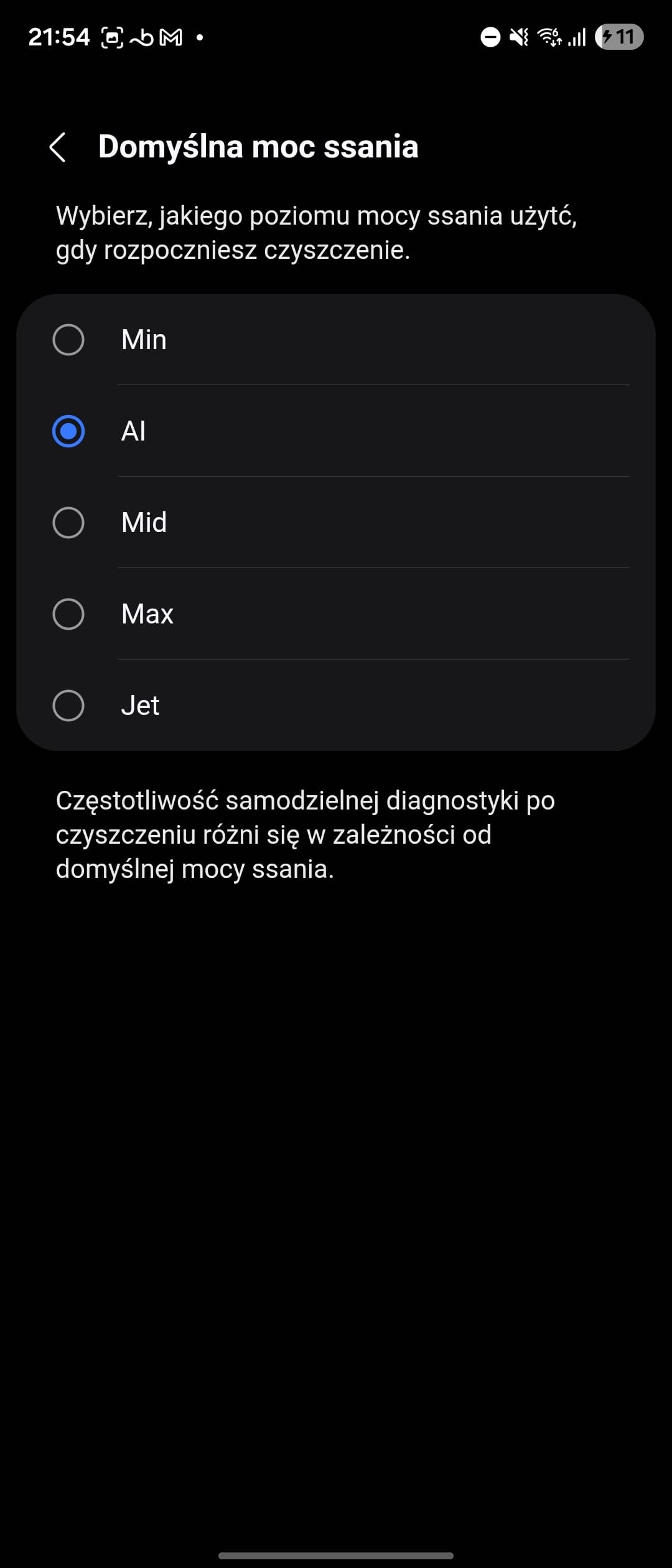Image resolution: width=672 pixels, height=1568 pixels.
Task: Set suction power to Mid
Action: 68,523
